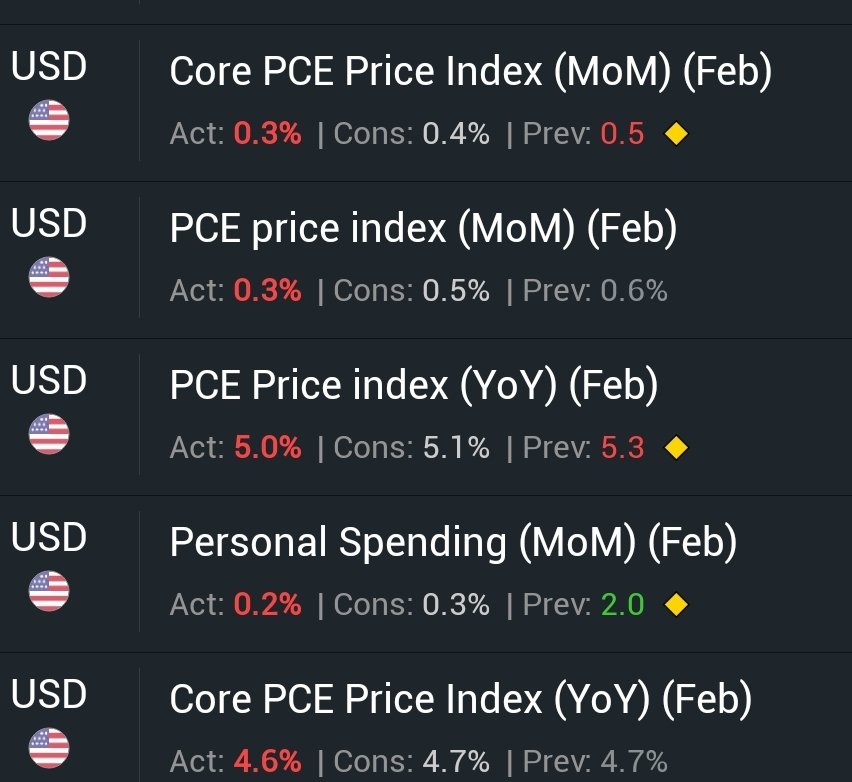Viewport: 852px width, 782px height.
Task: Open Core PCE Price Index (MoM) event
Action: click(470, 73)
